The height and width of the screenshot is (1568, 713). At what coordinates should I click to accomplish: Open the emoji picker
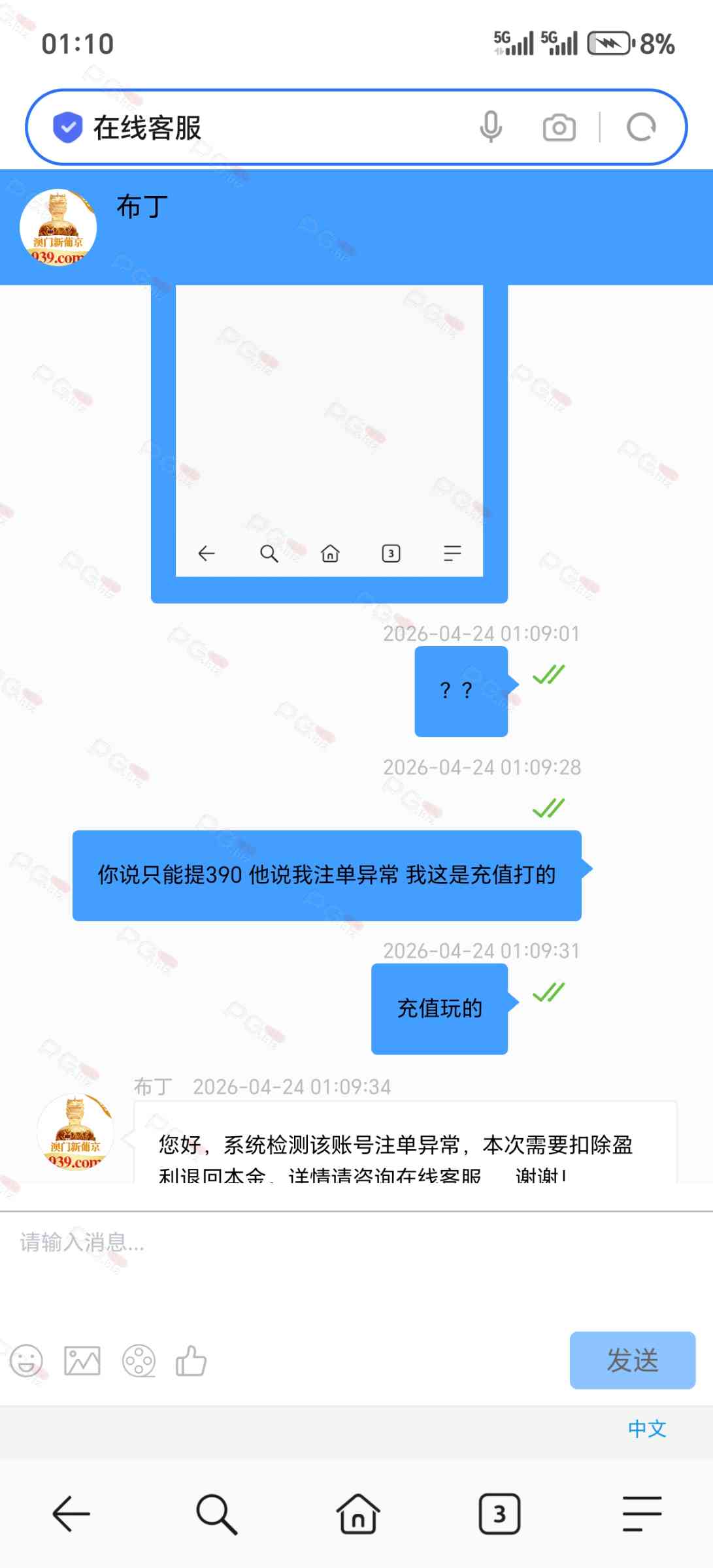(27, 1362)
